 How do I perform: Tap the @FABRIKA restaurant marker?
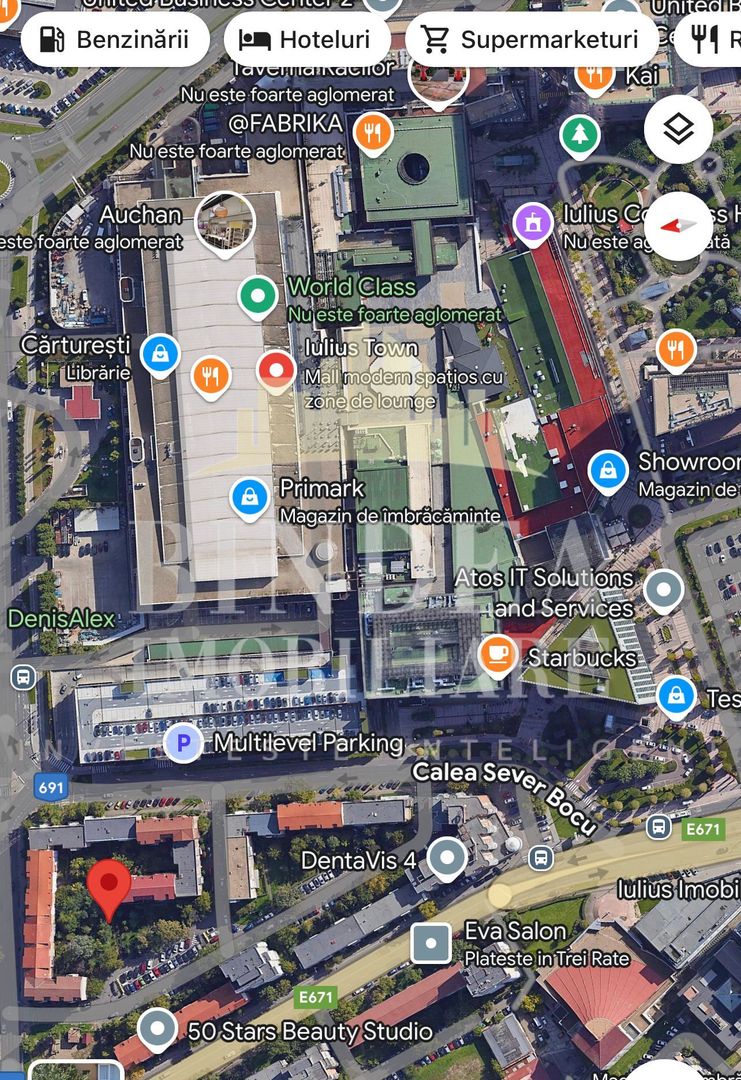coord(372,130)
